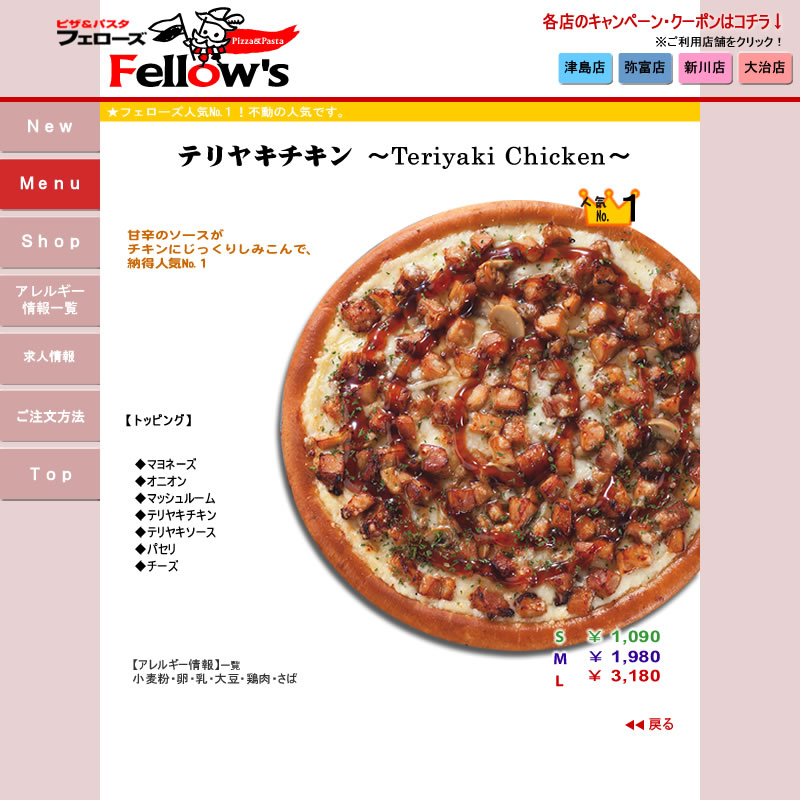View the 求人情報 page
This screenshot has width=800, height=800.
50,357
